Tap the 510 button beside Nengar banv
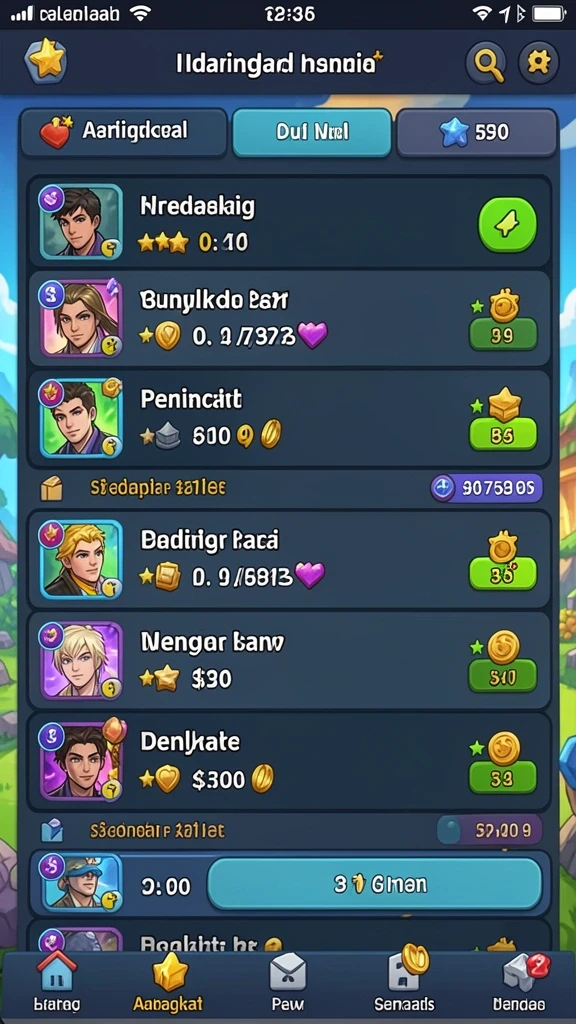The height and width of the screenshot is (1024, 576). click(503, 677)
